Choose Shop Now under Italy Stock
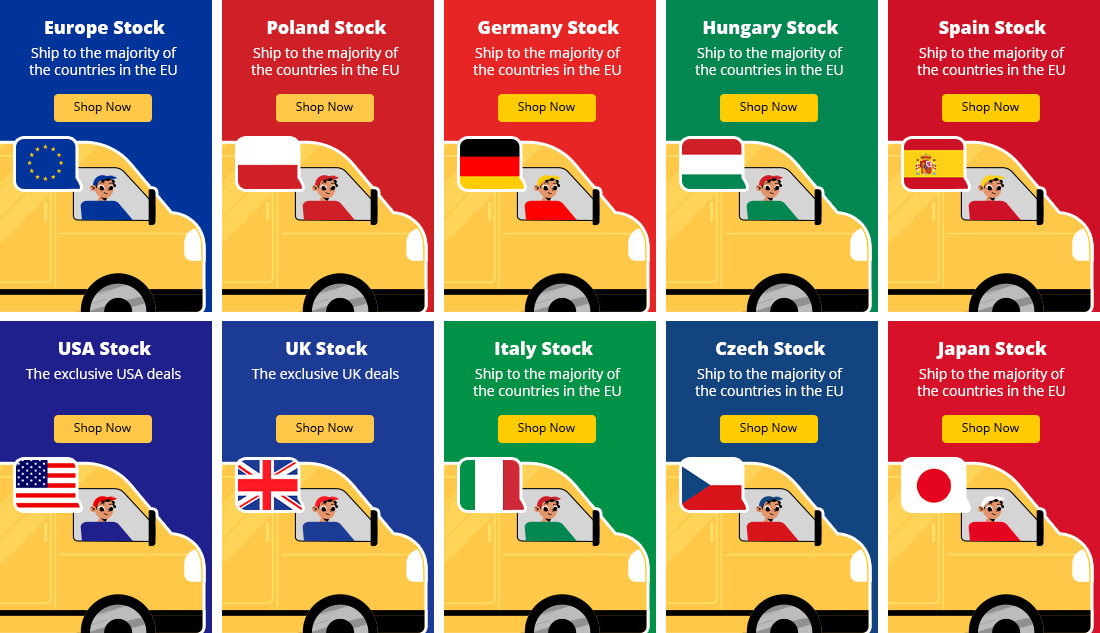Viewport: 1100px width, 633px height. click(546, 428)
